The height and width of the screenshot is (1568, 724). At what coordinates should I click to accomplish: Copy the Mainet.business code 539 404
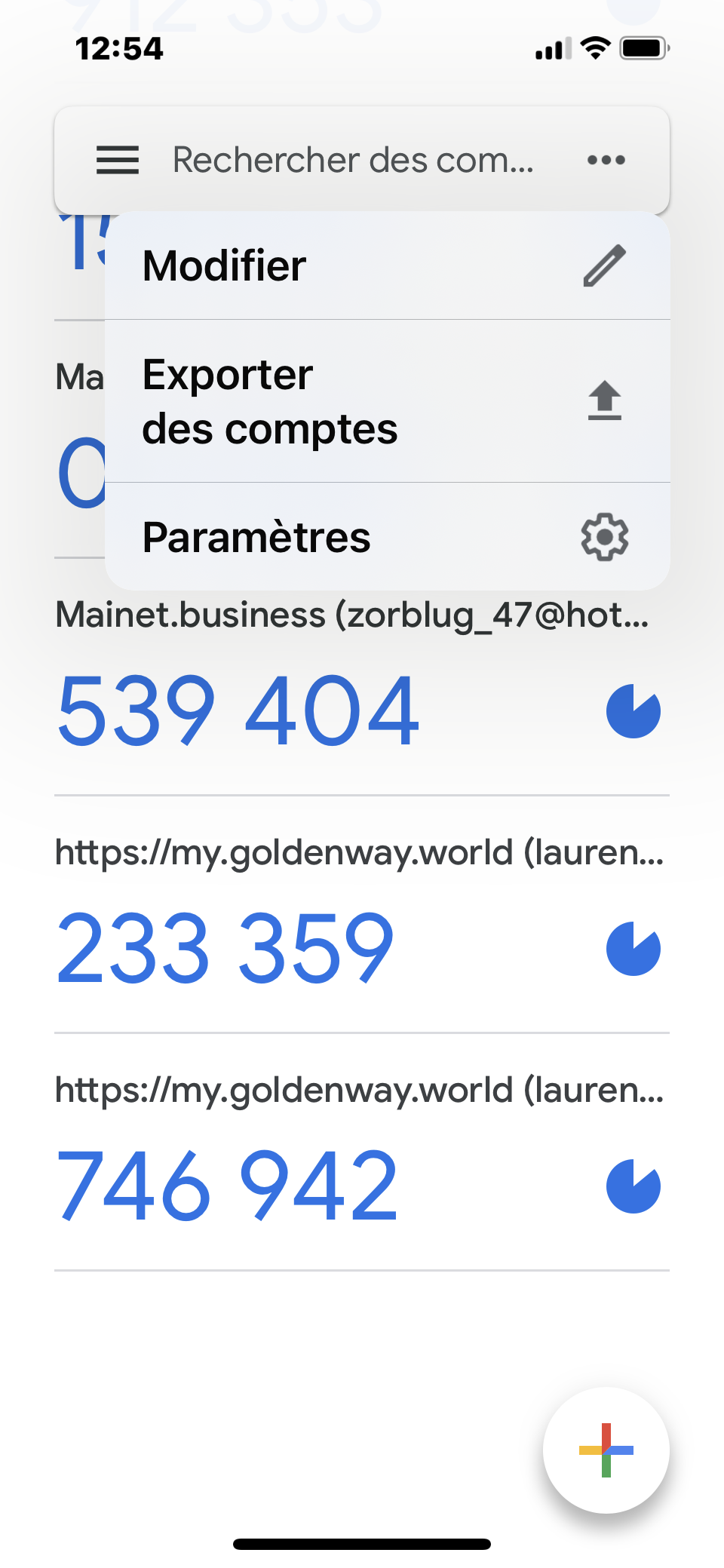pyautogui.click(x=238, y=710)
